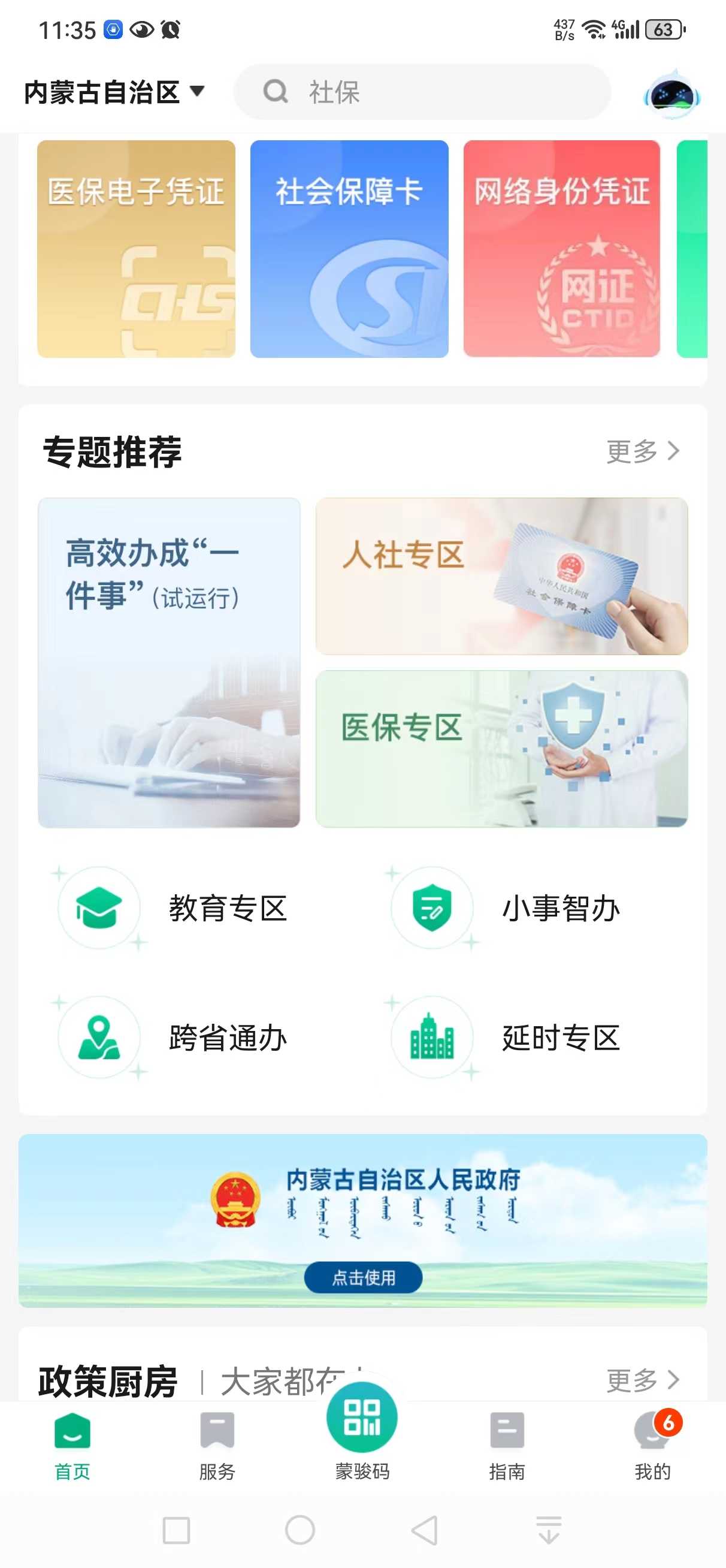View more under 专题推荐
Screen dimensions: 726x1568
(x=643, y=451)
